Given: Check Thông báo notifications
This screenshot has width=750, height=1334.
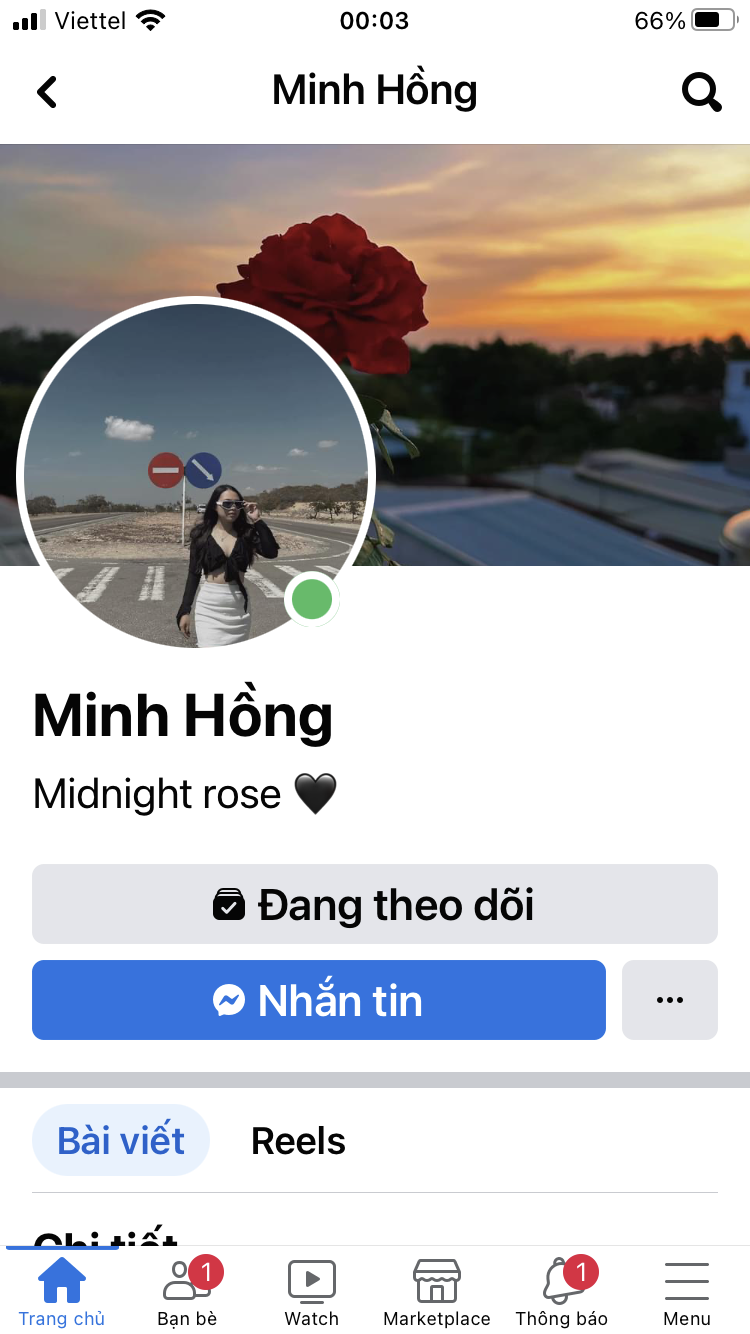Looking at the screenshot, I should pos(562,1291).
